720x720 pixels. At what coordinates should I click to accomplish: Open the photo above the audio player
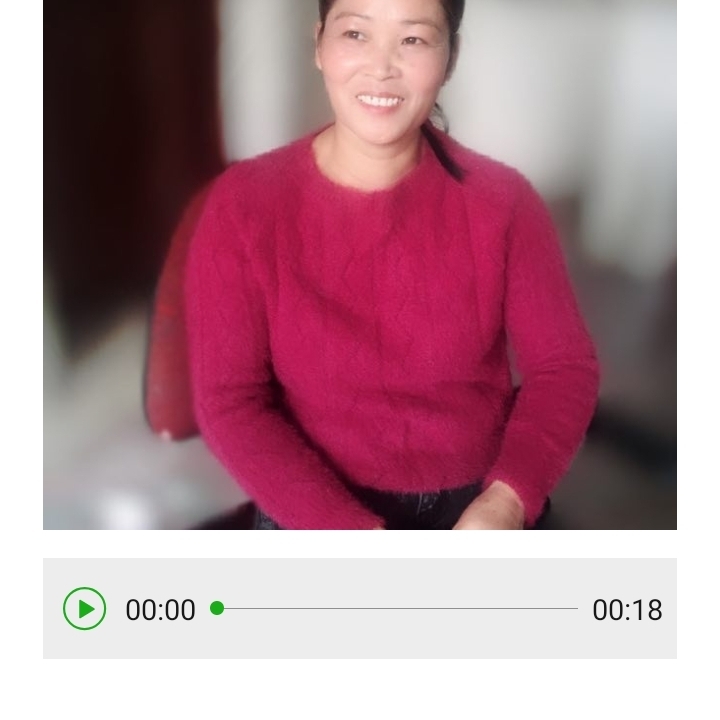click(360, 265)
